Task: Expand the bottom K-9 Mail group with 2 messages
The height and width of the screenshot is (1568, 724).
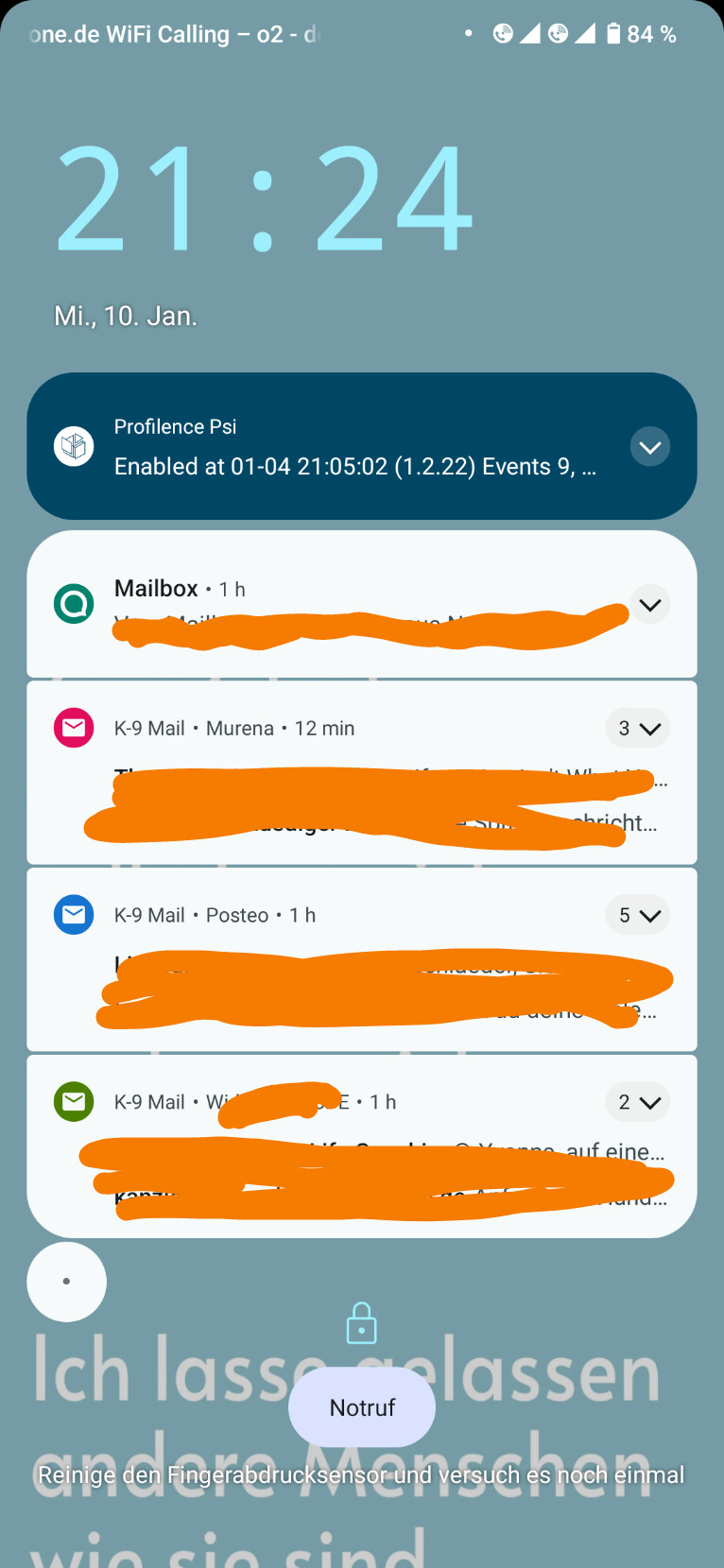Action: click(x=638, y=1102)
